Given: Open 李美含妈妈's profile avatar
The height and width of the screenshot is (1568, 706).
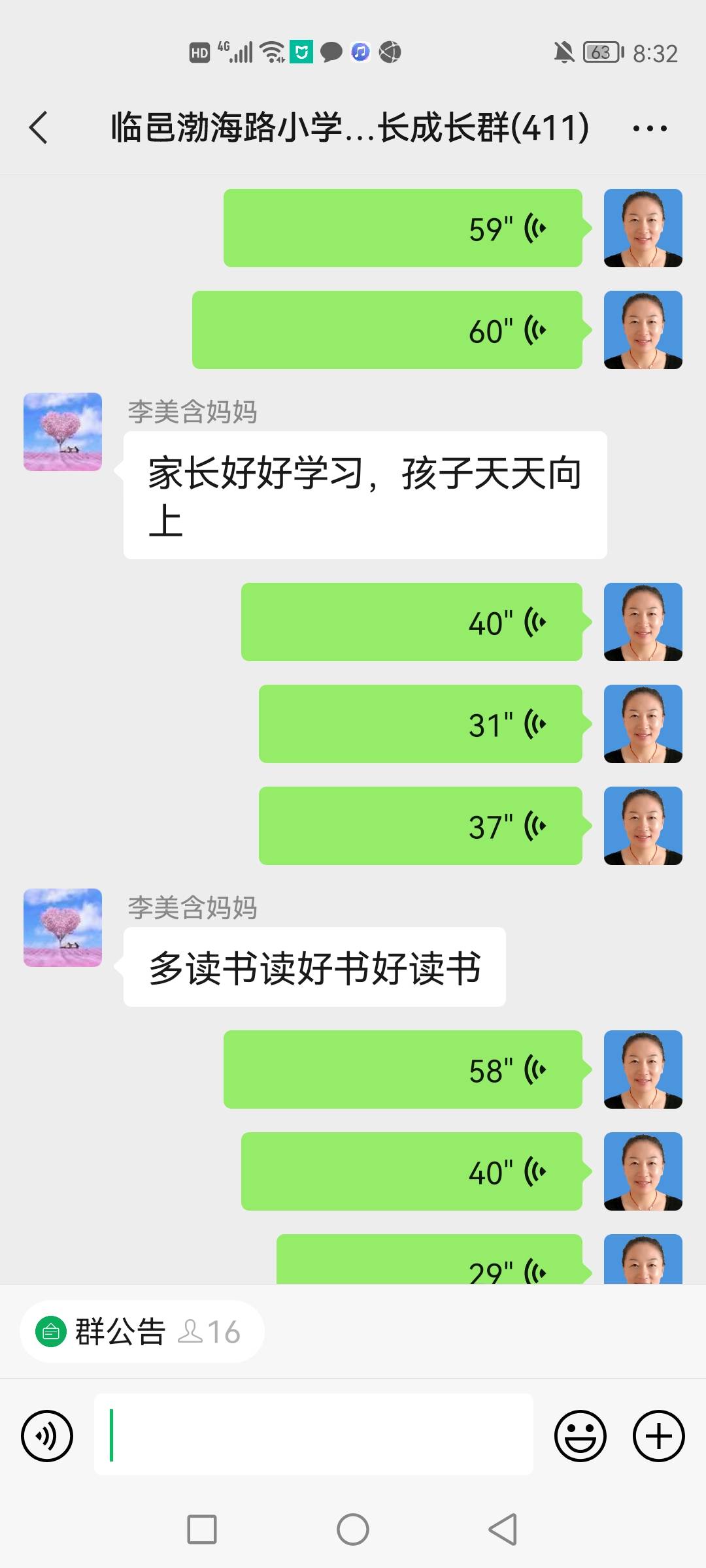Looking at the screenshot, I should click(x=62, y=431).
